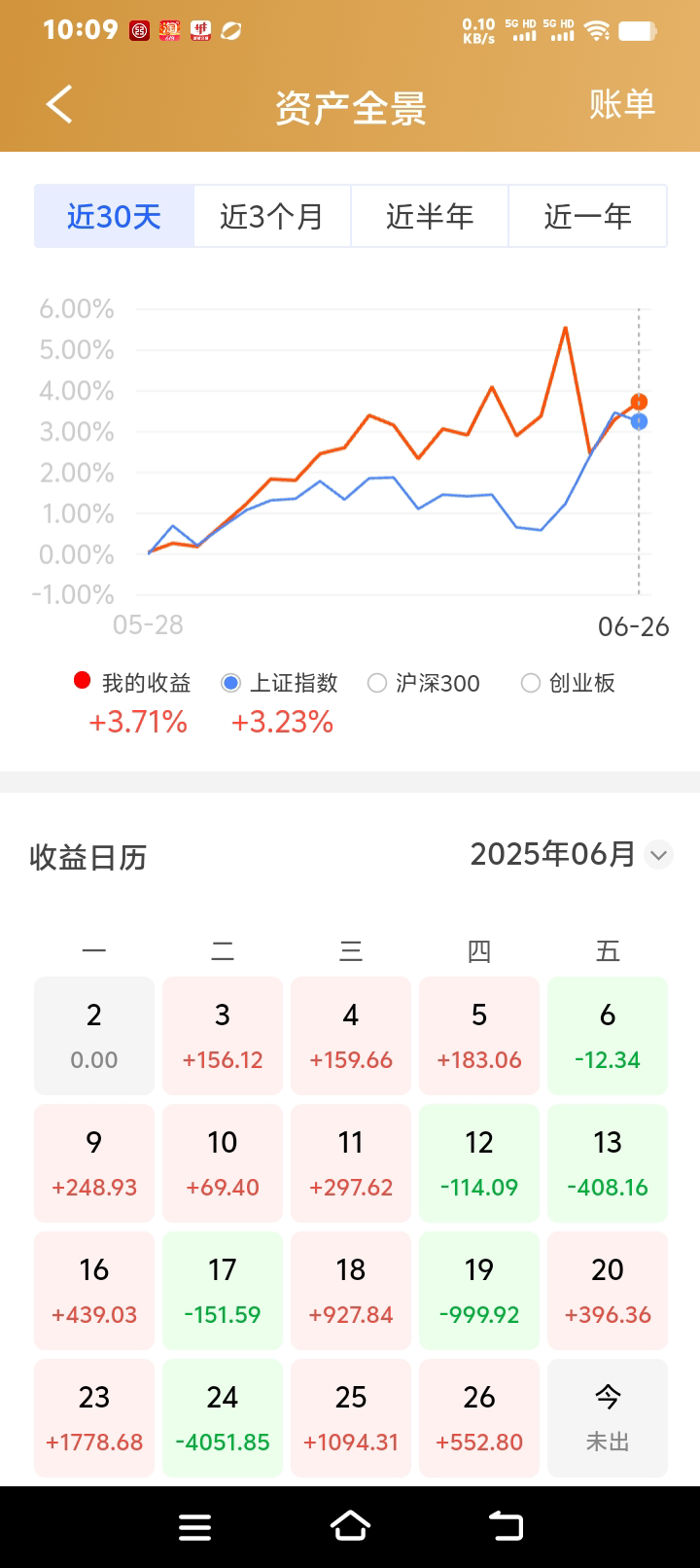
Task: Expand the 2025年06月 month picker
Action: coord(572,854)
